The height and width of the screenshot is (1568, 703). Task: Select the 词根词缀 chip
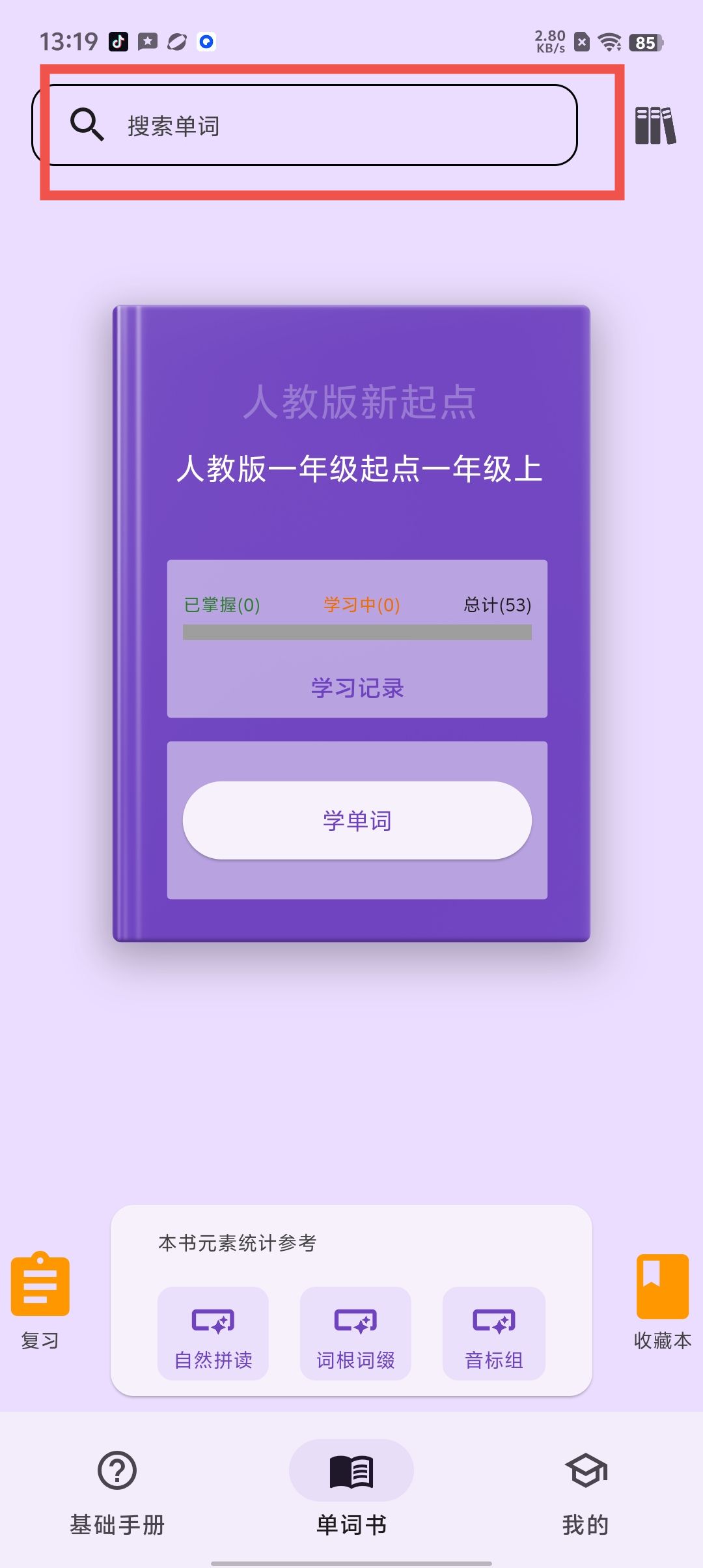(355, 1333)
